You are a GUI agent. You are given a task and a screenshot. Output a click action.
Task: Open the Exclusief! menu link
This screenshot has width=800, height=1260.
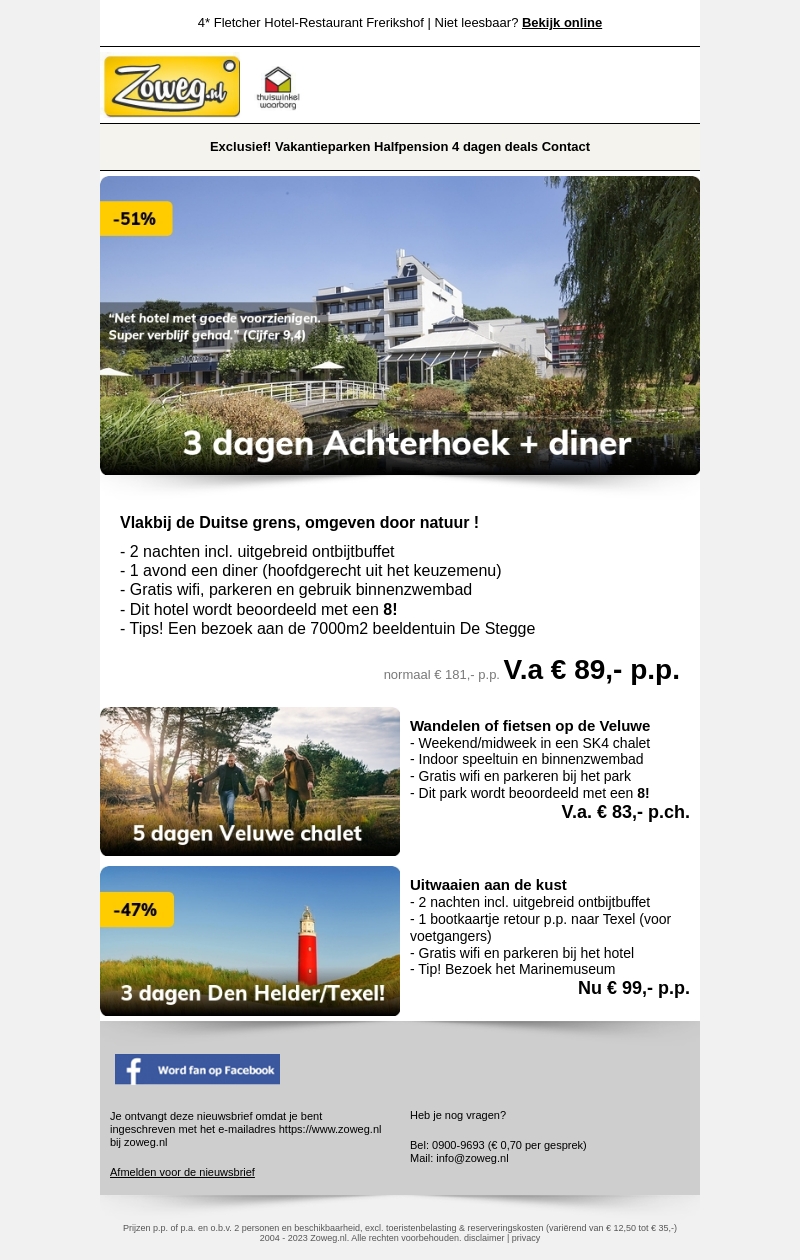coord(240,147)
